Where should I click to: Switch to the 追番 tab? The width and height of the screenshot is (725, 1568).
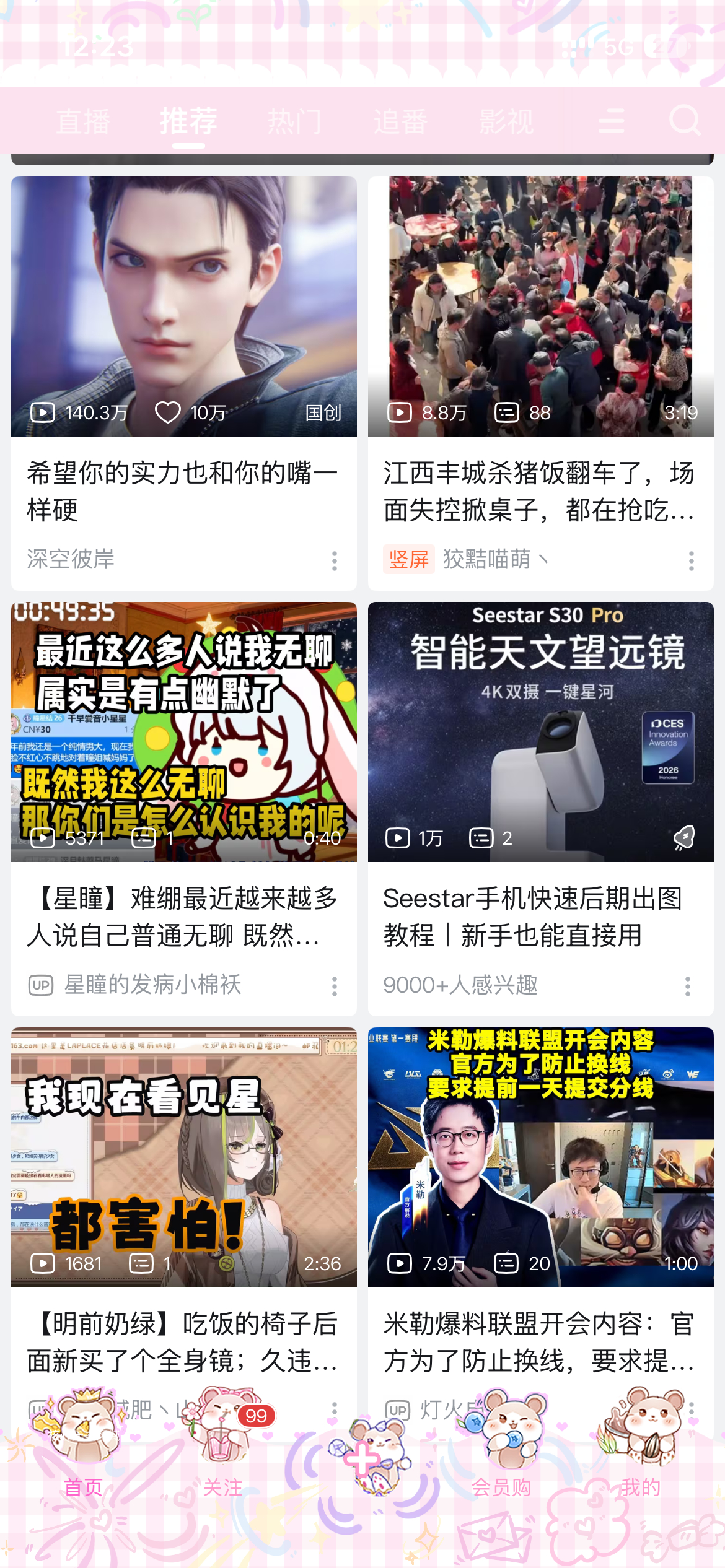[400, 121]
